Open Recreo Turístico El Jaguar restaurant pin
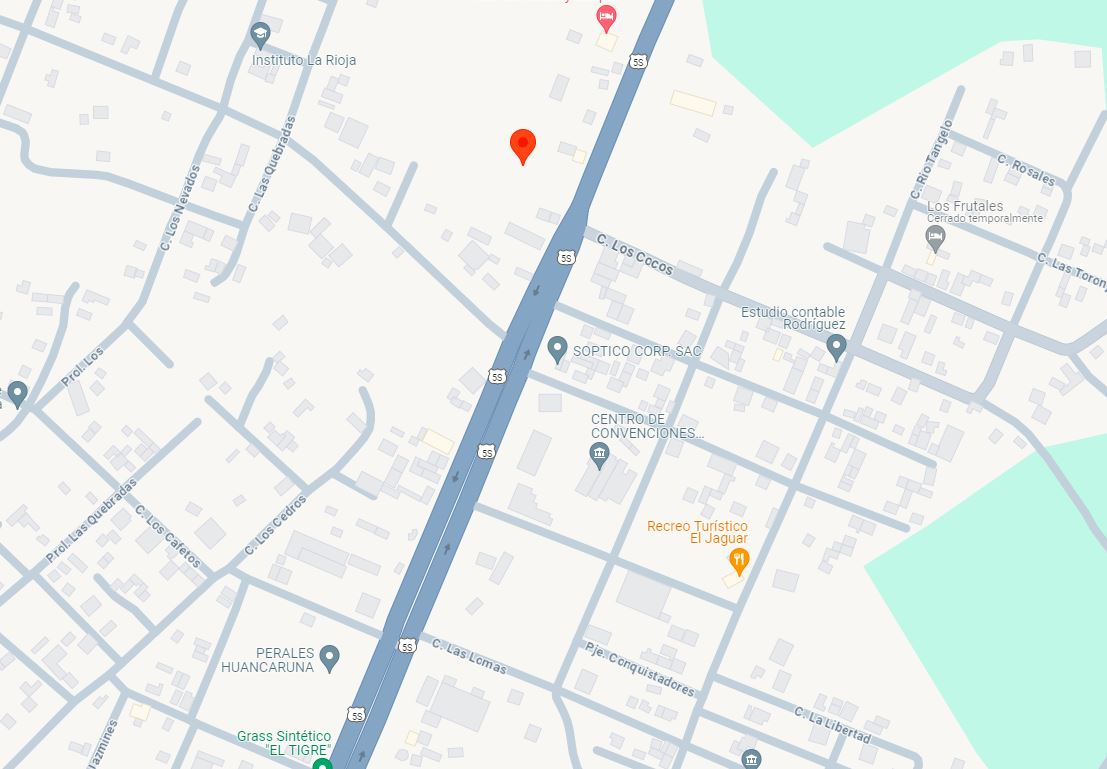Screen dimensions: 1107x769 (x=738, y=561)
